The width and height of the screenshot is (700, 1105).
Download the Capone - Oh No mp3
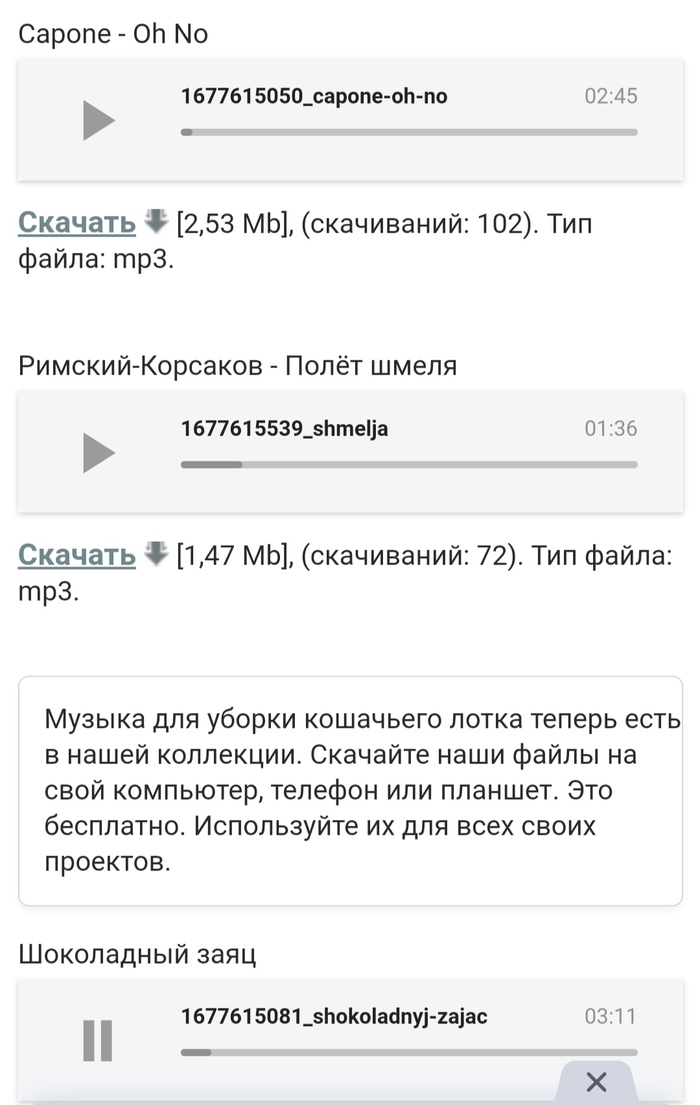pyautogui.click(x=77, y=223)
